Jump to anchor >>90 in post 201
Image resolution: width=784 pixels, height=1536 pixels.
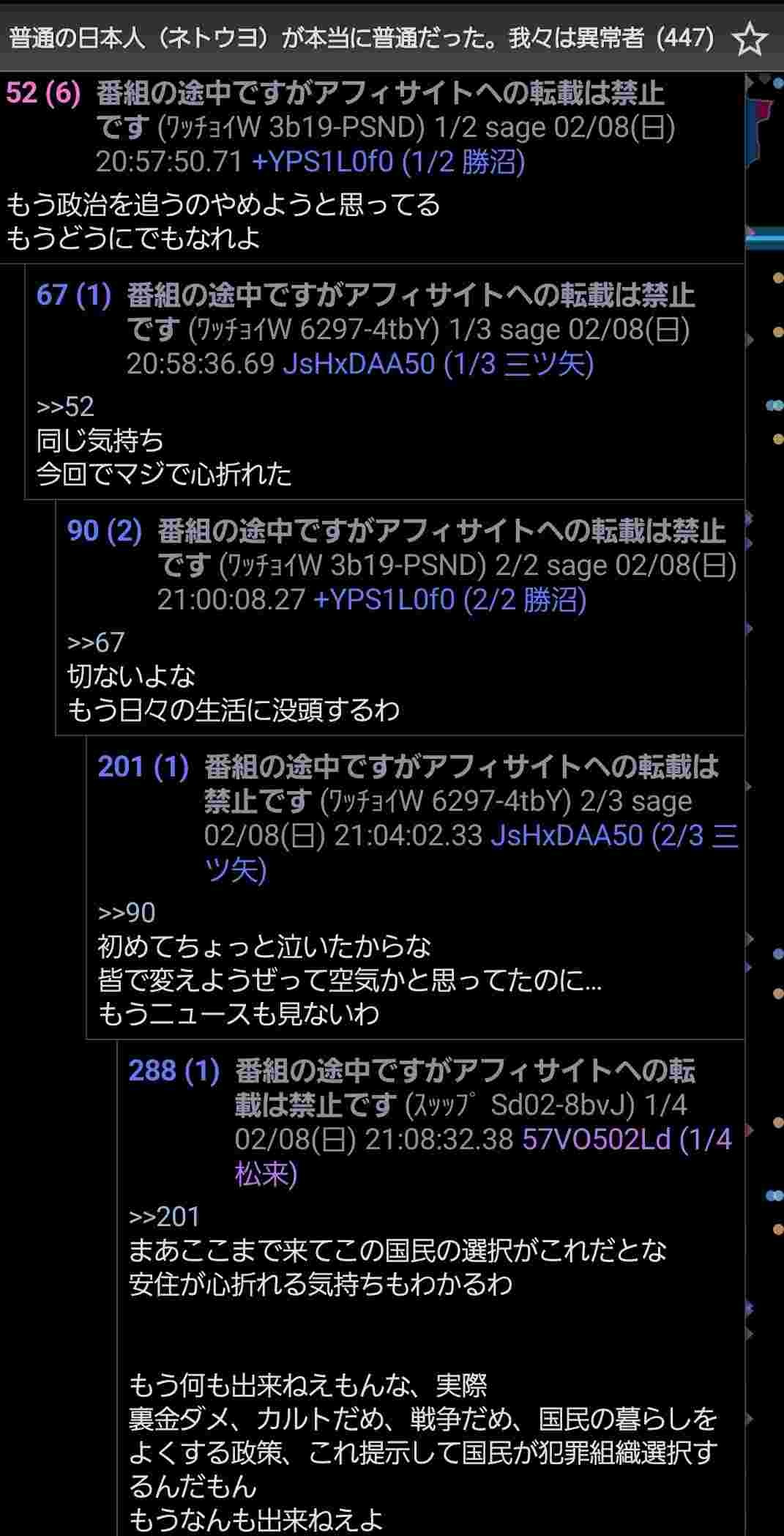tap(127, 913)
